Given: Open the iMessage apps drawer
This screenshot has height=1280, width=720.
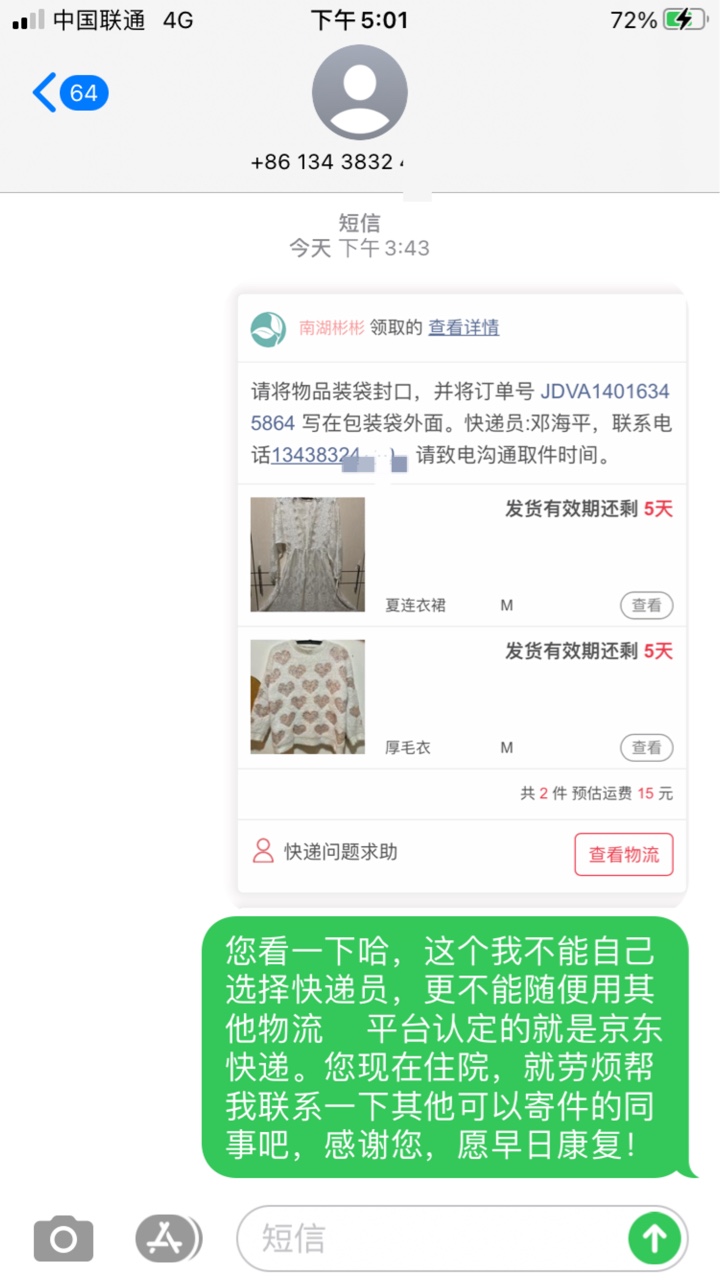Looking at the screenshot, I should pos(167,1240).
